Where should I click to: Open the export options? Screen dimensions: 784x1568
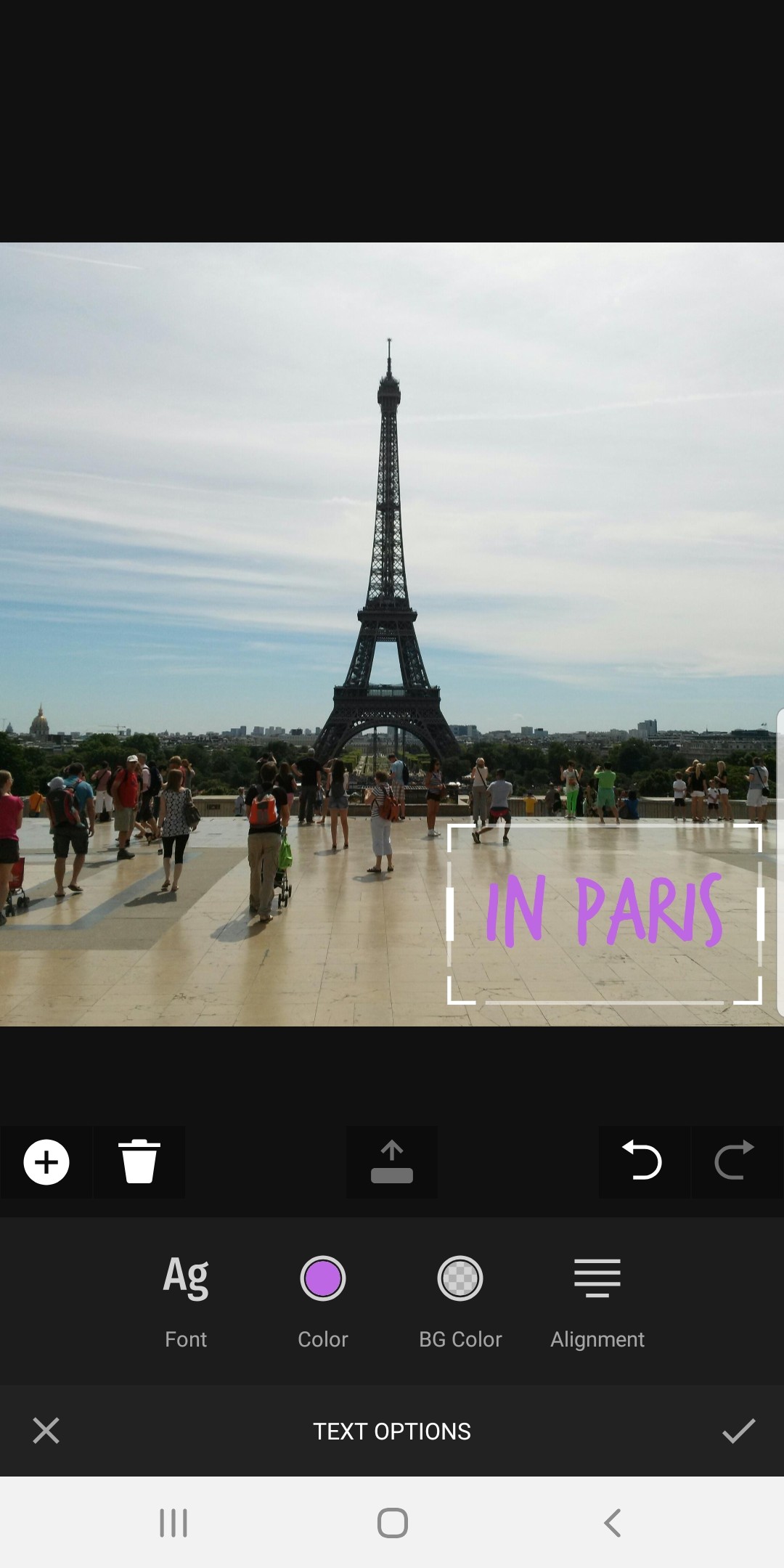point(391,1161)
